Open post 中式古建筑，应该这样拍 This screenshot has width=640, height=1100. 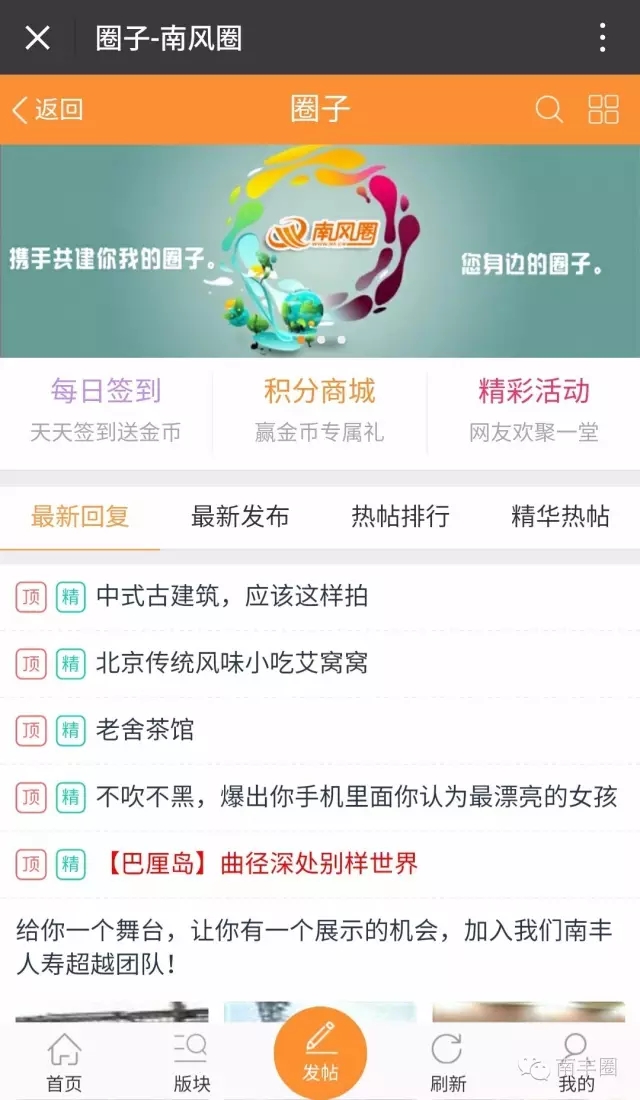point(232,597)
